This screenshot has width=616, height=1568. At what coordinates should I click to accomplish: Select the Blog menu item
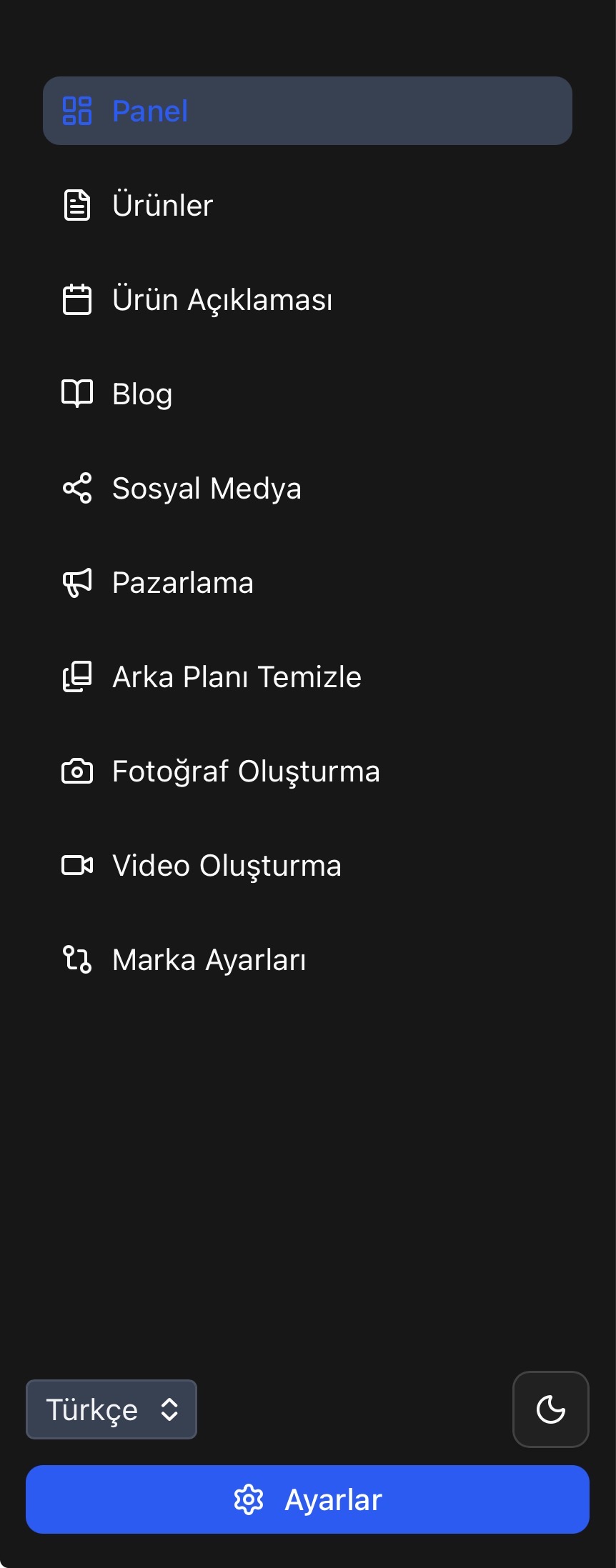click(142, 394)
